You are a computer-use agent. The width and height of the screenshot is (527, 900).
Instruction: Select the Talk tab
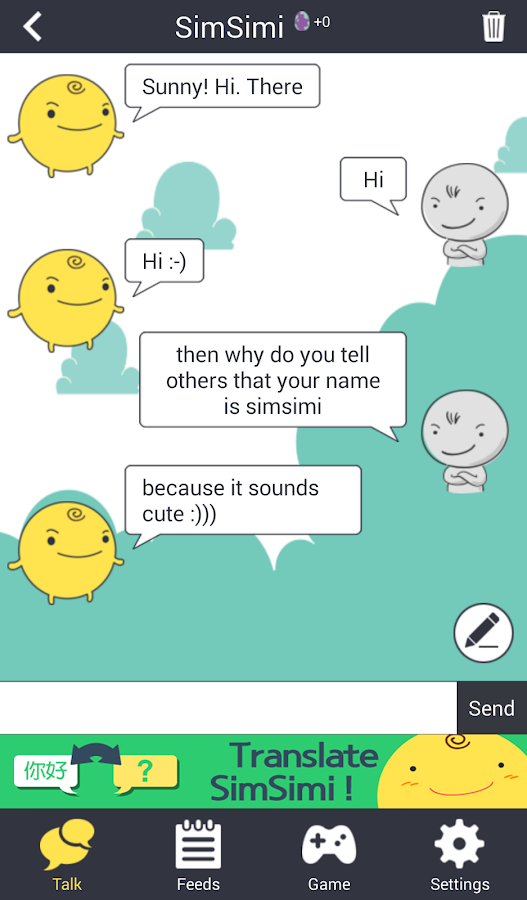coord(67,855)
